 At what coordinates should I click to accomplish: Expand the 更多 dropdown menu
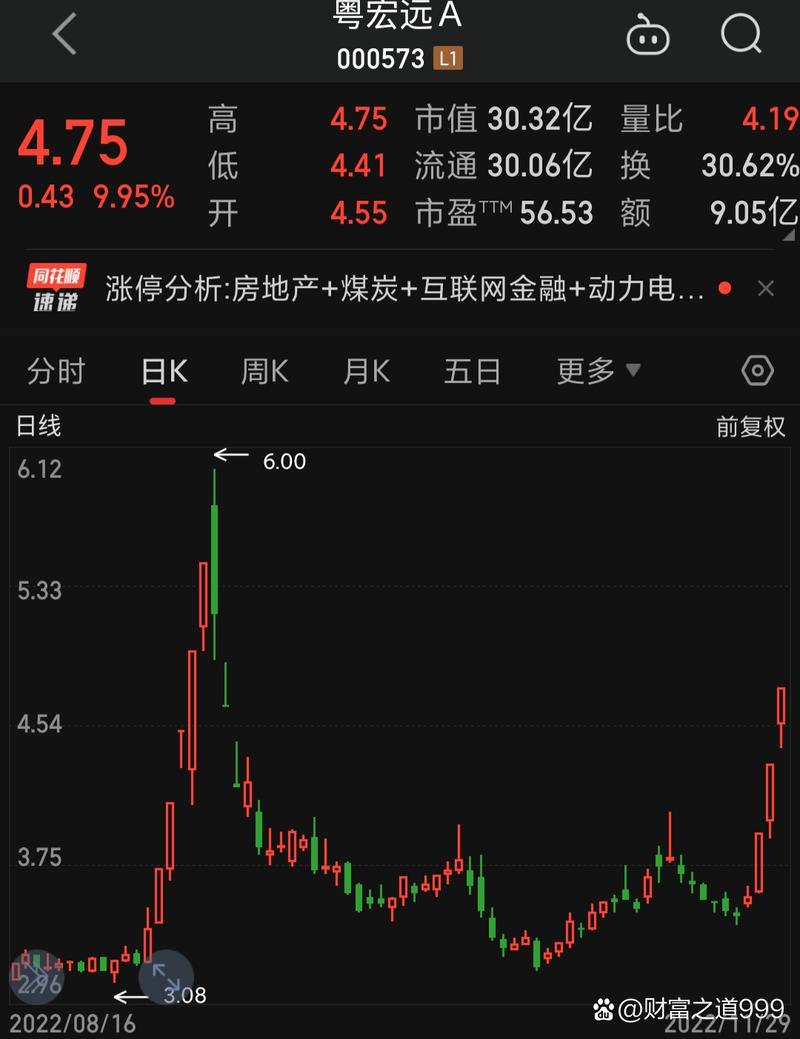point(585,370)
